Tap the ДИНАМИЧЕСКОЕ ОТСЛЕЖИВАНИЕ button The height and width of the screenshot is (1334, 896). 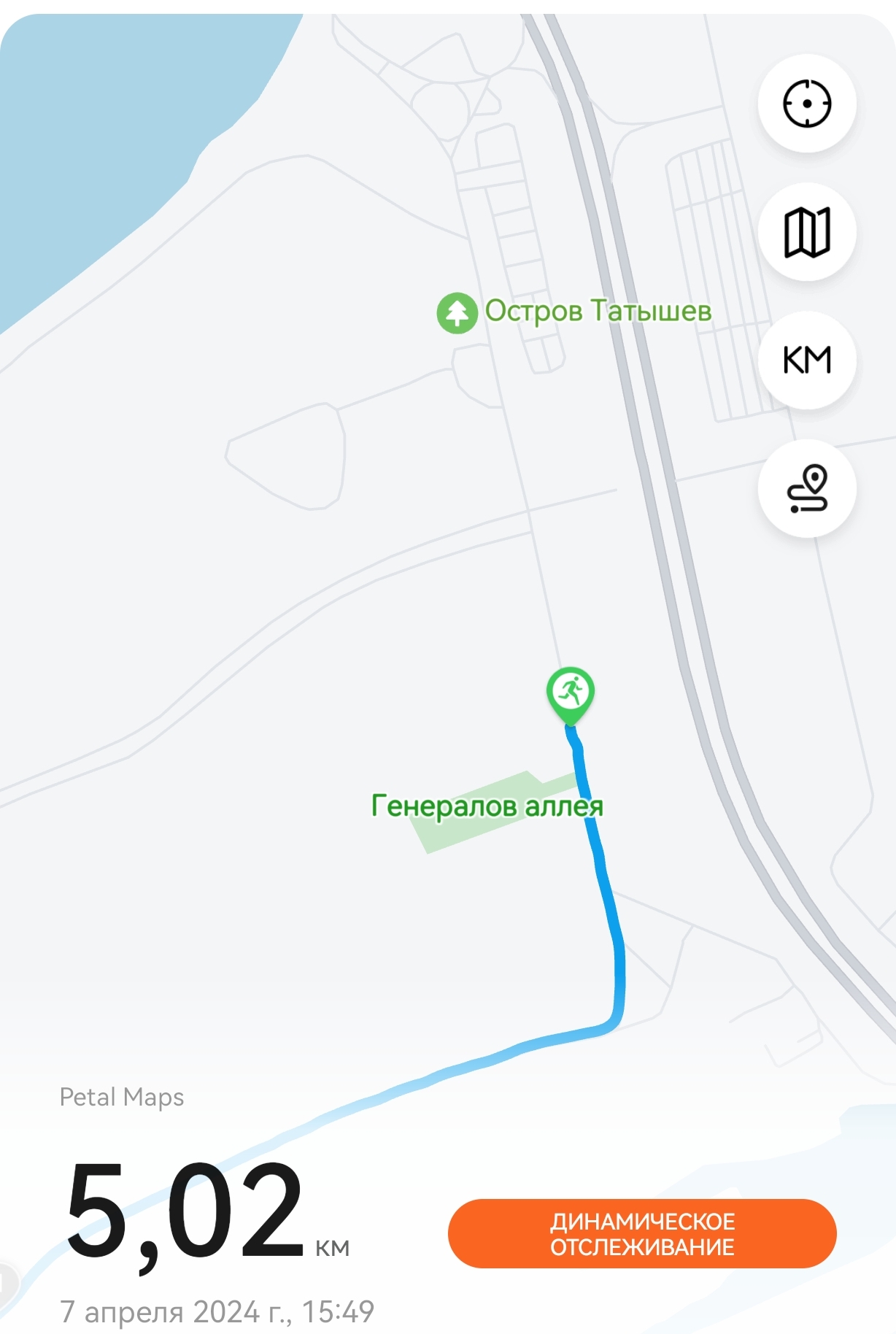coord(641,1233)
